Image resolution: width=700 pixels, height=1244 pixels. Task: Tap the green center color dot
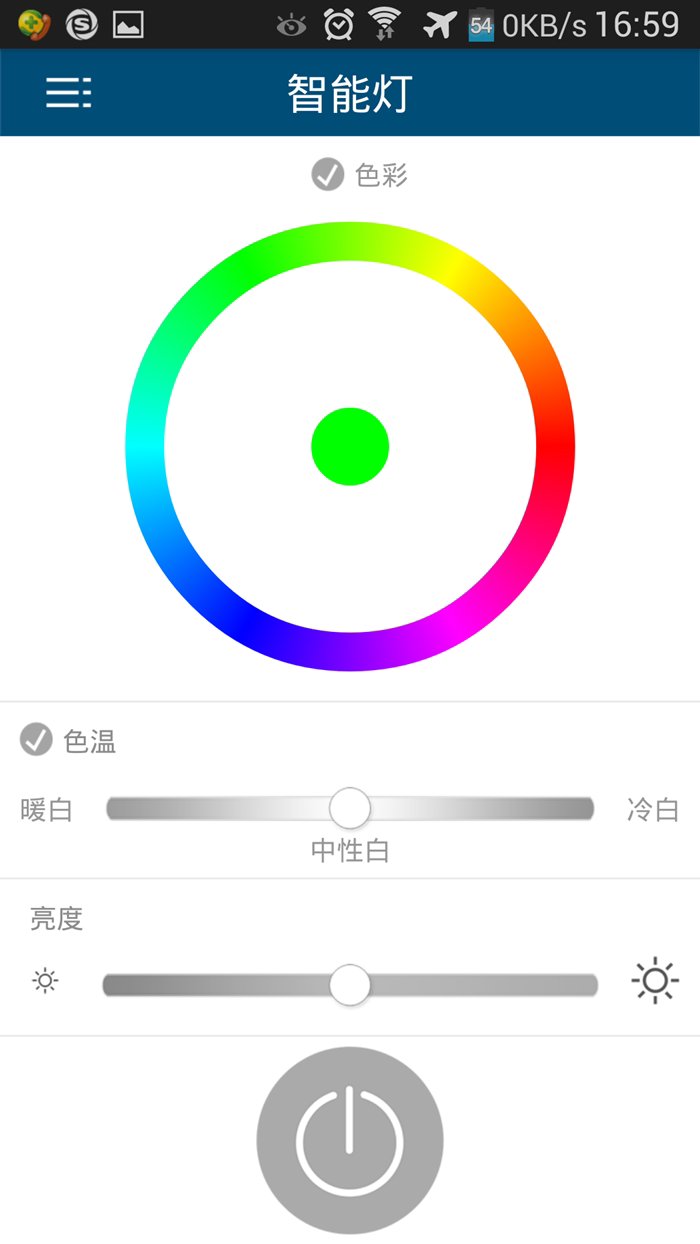pos(350,447)
